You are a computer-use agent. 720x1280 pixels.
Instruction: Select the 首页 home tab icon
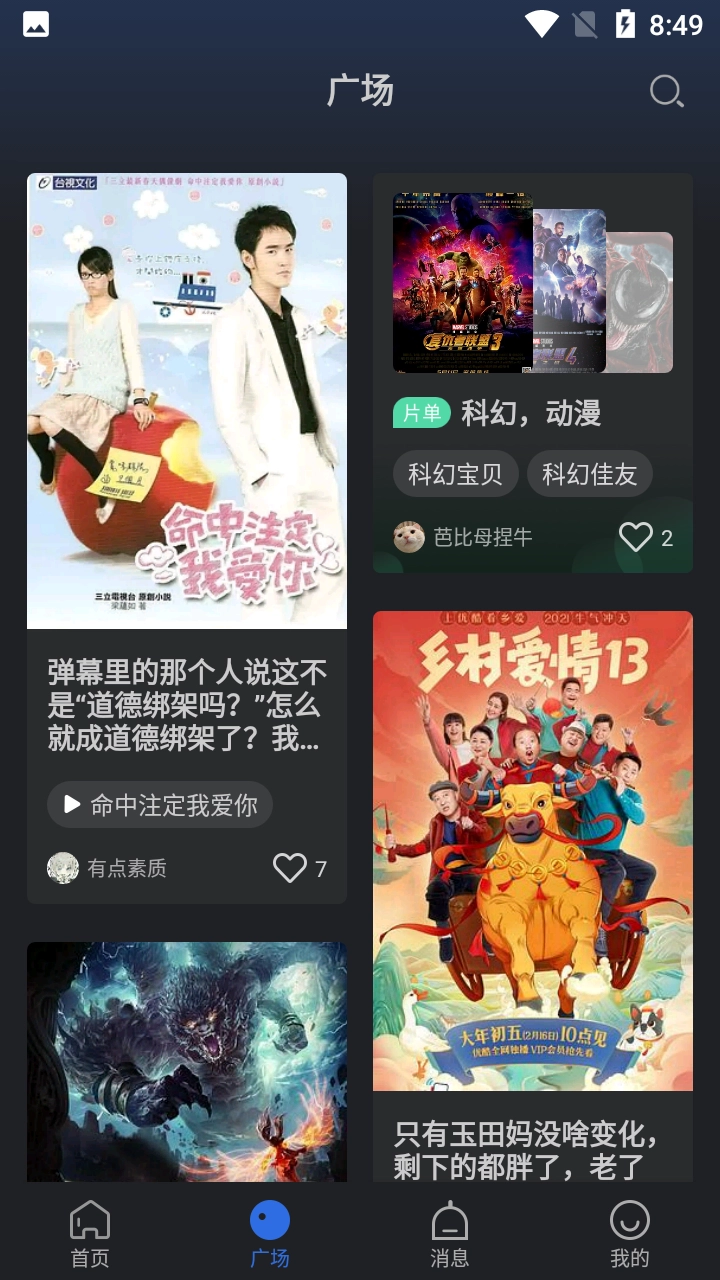point(89,1221)
